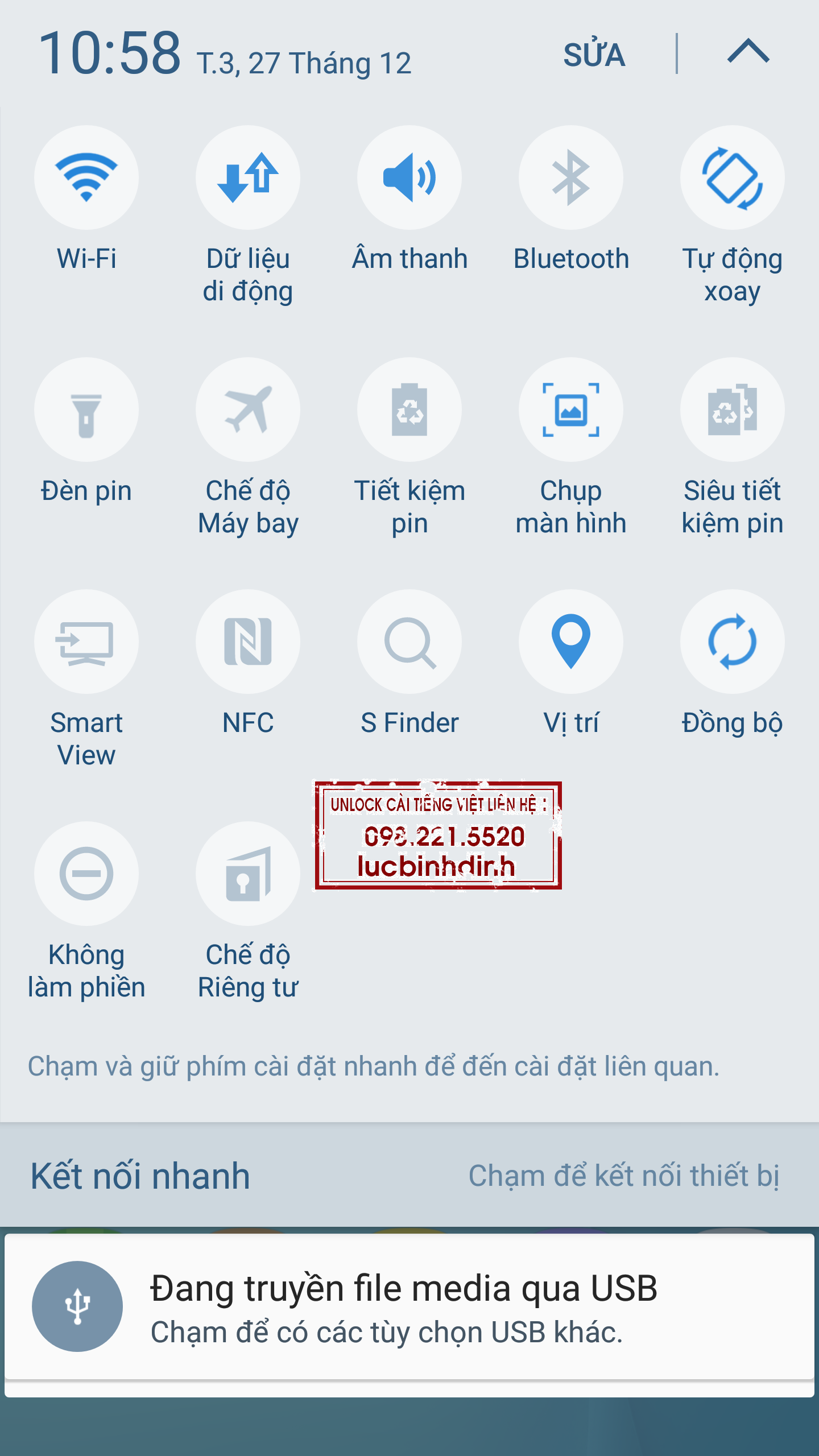Turn on Chế độ Riêng tư
This screenshot has height=1456, width=819.
248,874
